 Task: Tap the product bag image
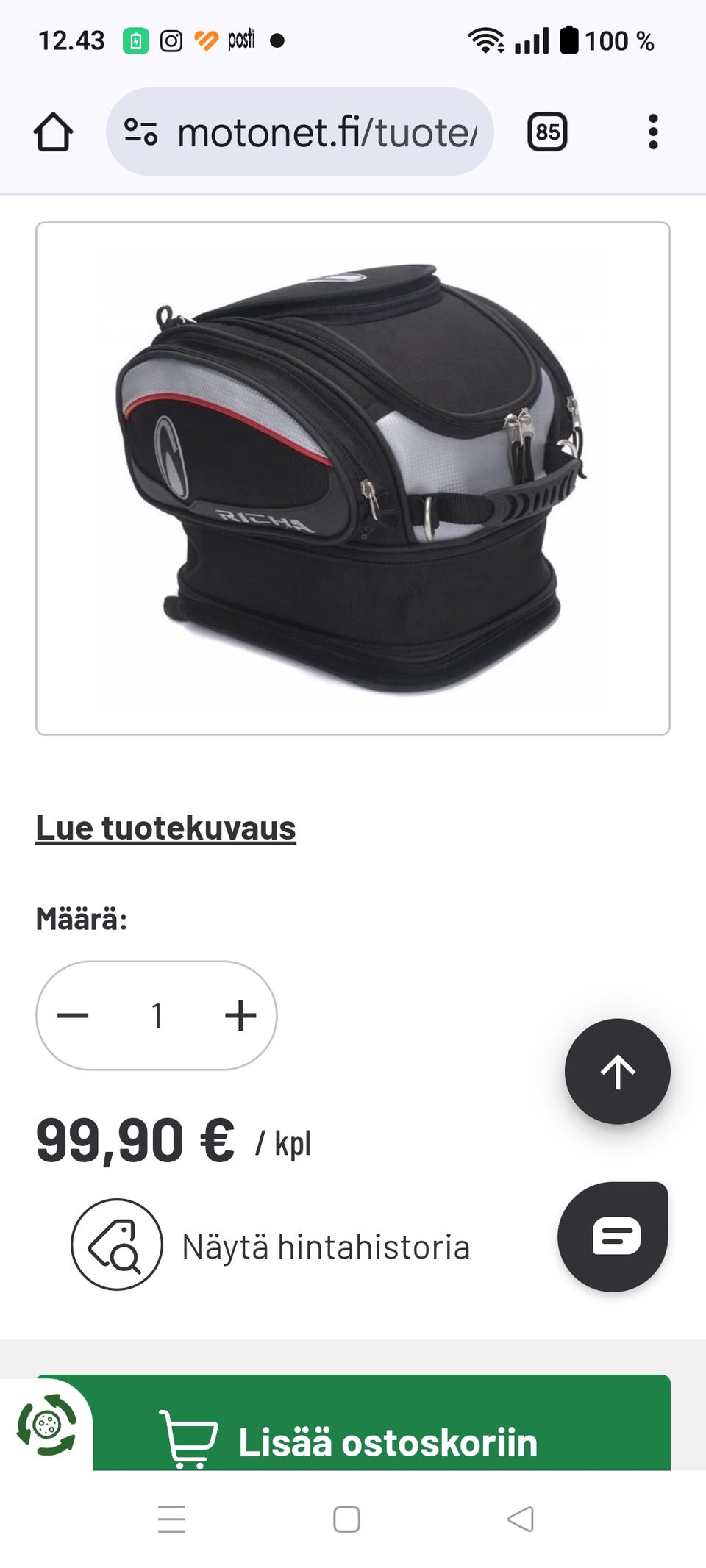point(352,474)
